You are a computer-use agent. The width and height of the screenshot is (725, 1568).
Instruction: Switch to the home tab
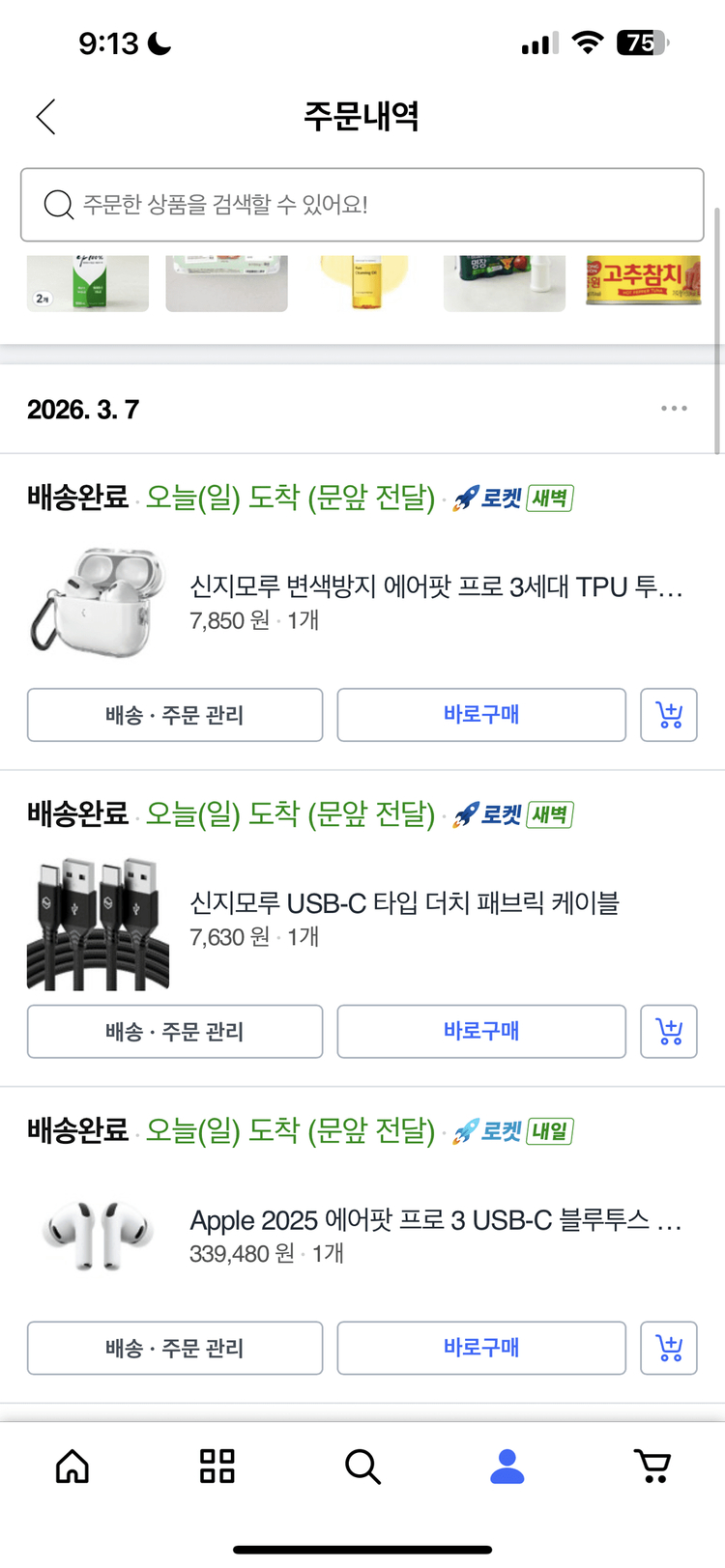tap(72, 1467)
